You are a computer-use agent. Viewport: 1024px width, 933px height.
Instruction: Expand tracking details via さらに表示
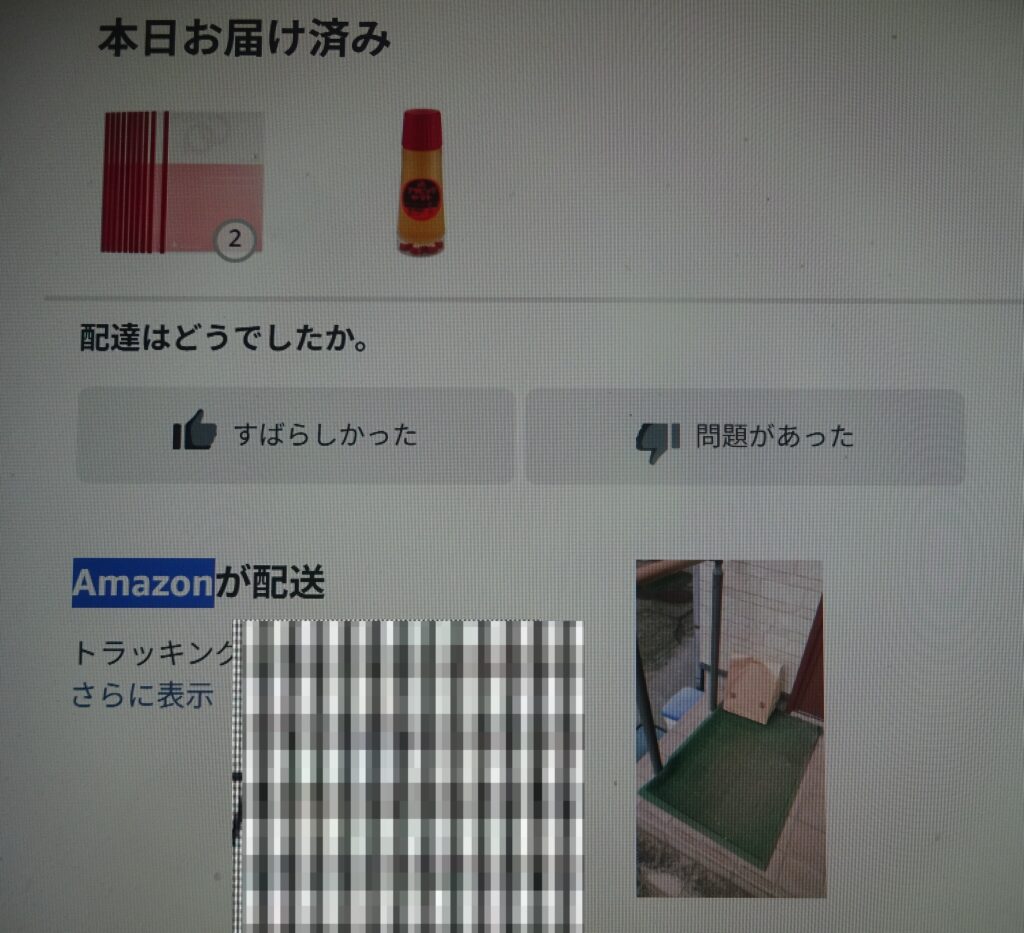[143, 696]
